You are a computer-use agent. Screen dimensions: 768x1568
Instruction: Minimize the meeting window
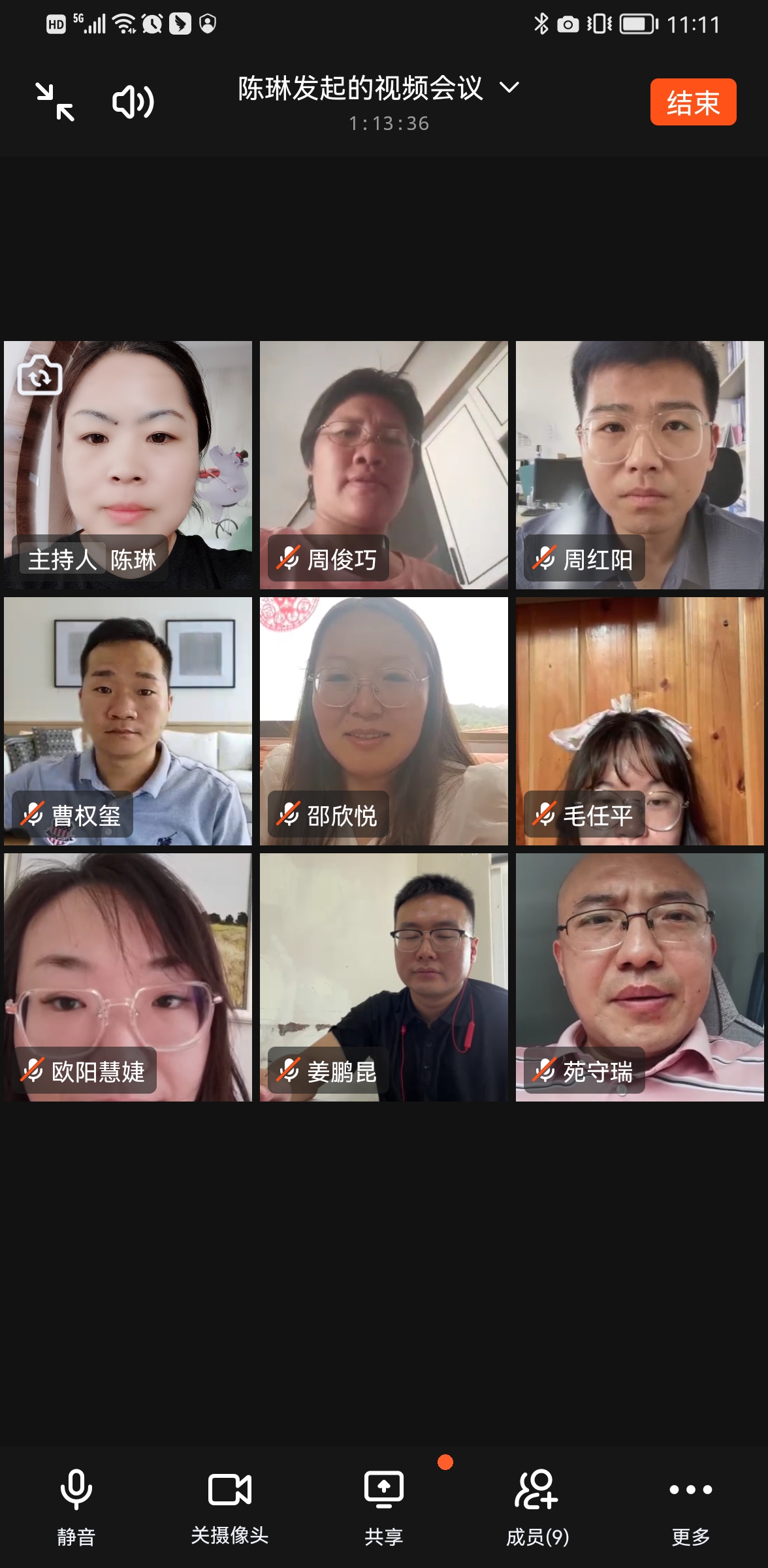pyautogui.click(x=55, y=102)
